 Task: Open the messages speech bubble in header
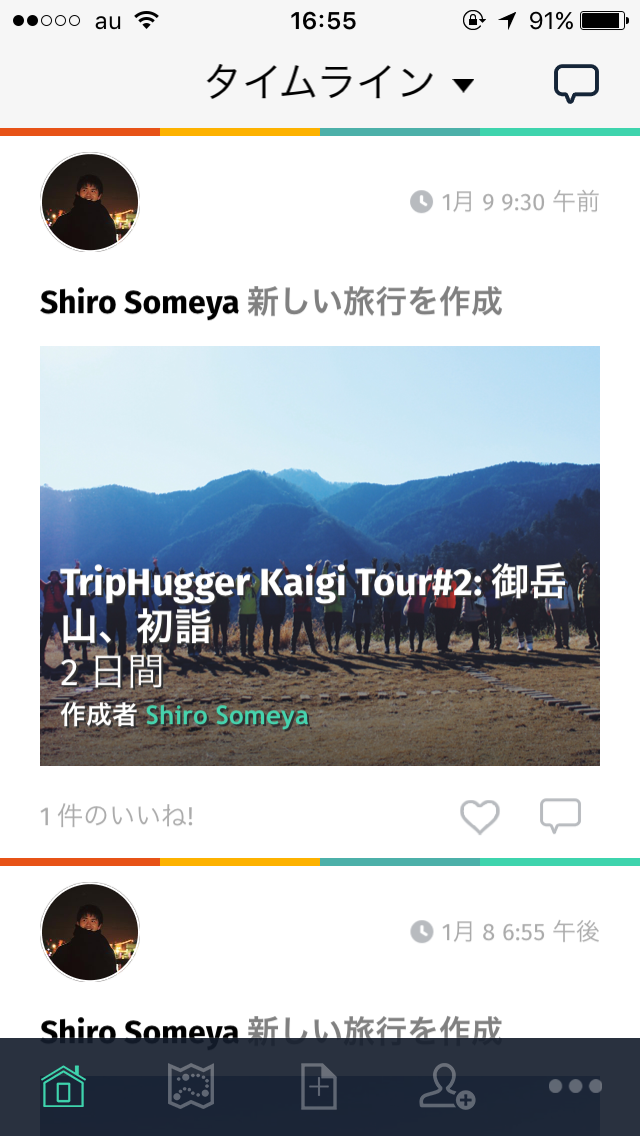(x=576, y=83)
